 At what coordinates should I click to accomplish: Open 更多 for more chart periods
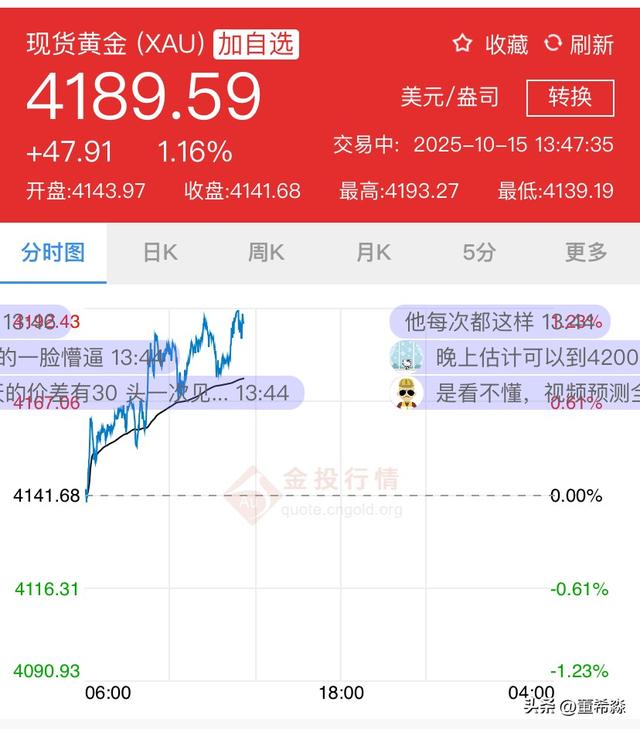click(586, 253)
